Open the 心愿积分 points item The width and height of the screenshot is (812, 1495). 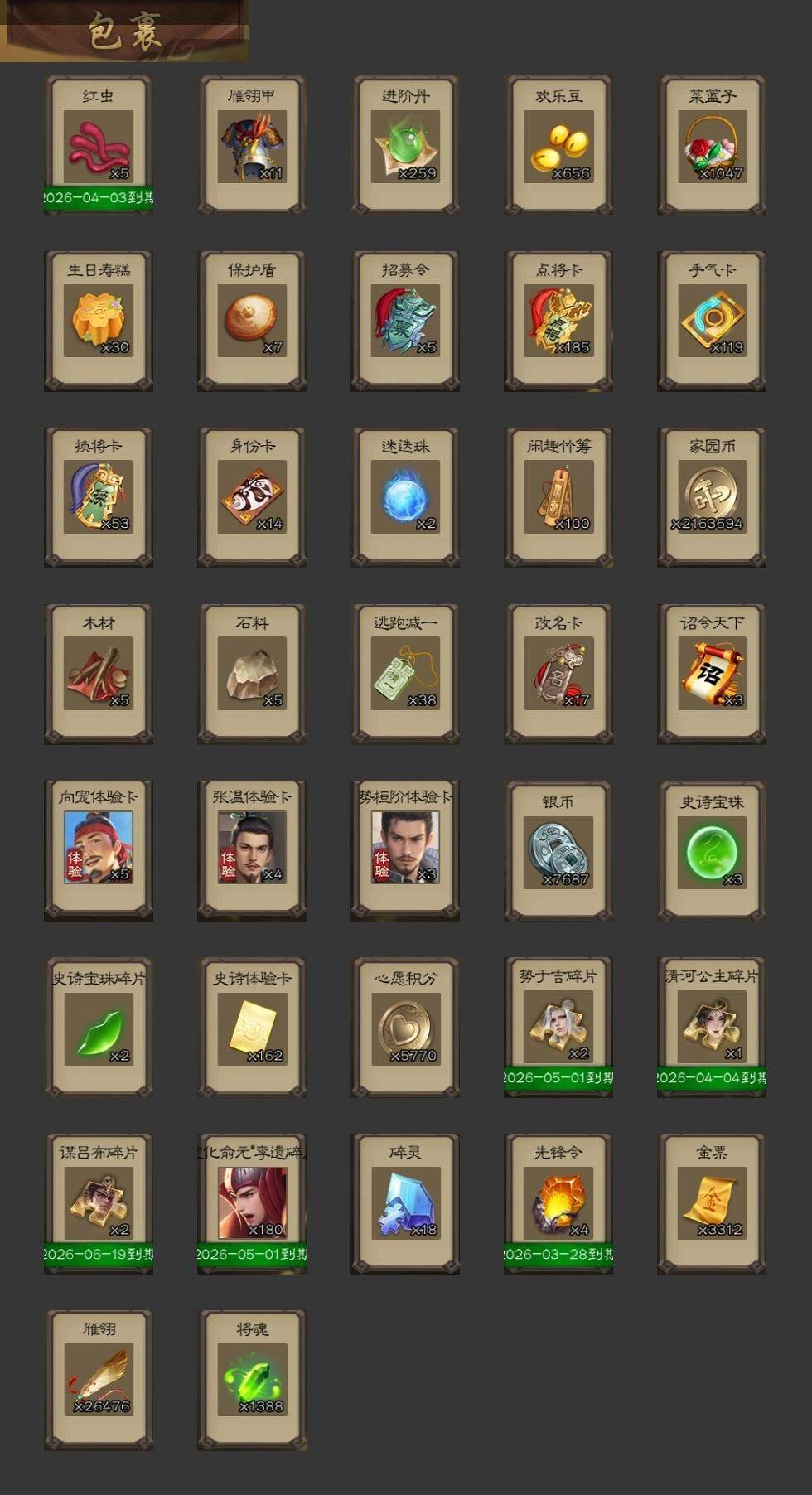pyautogui.click(x=405, y=1028)
